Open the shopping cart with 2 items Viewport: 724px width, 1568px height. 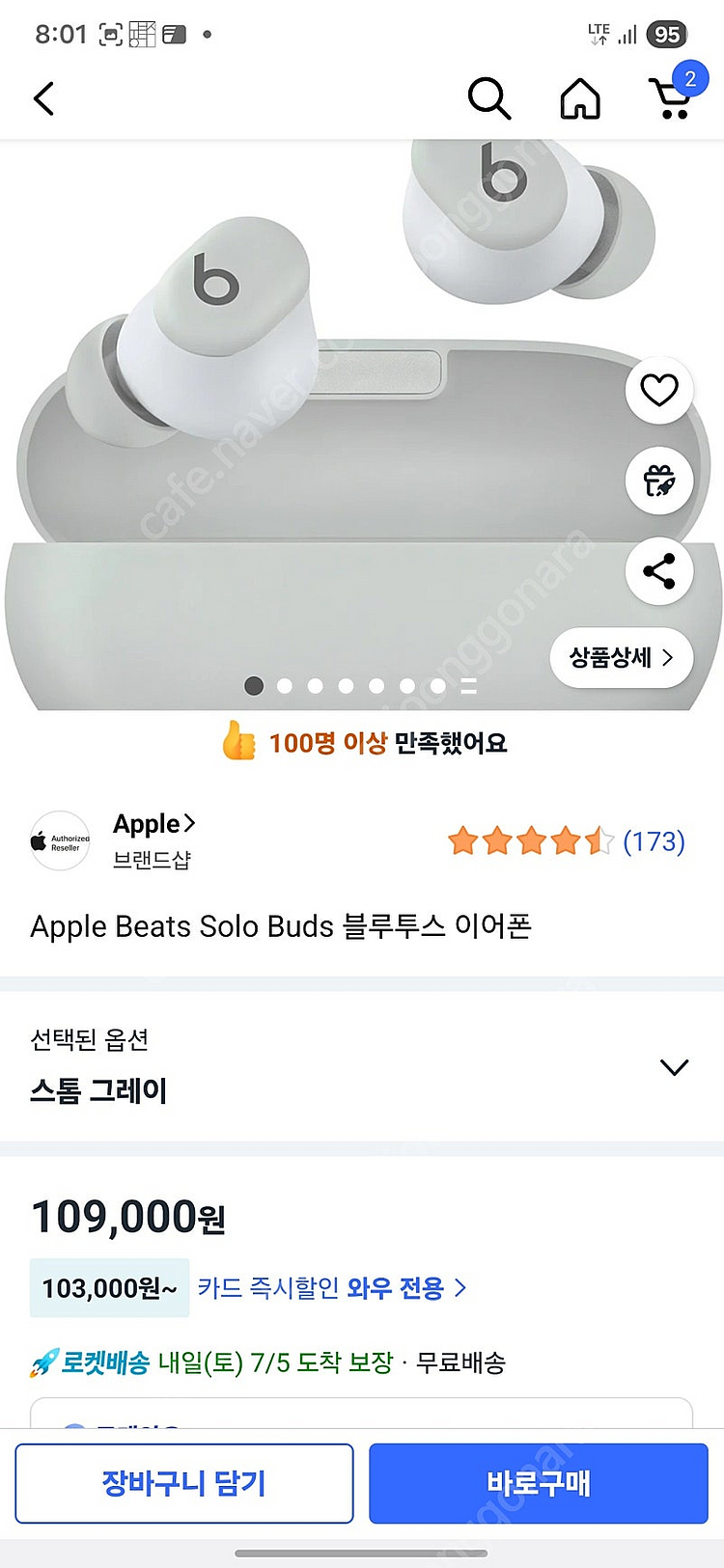[671, 98]
